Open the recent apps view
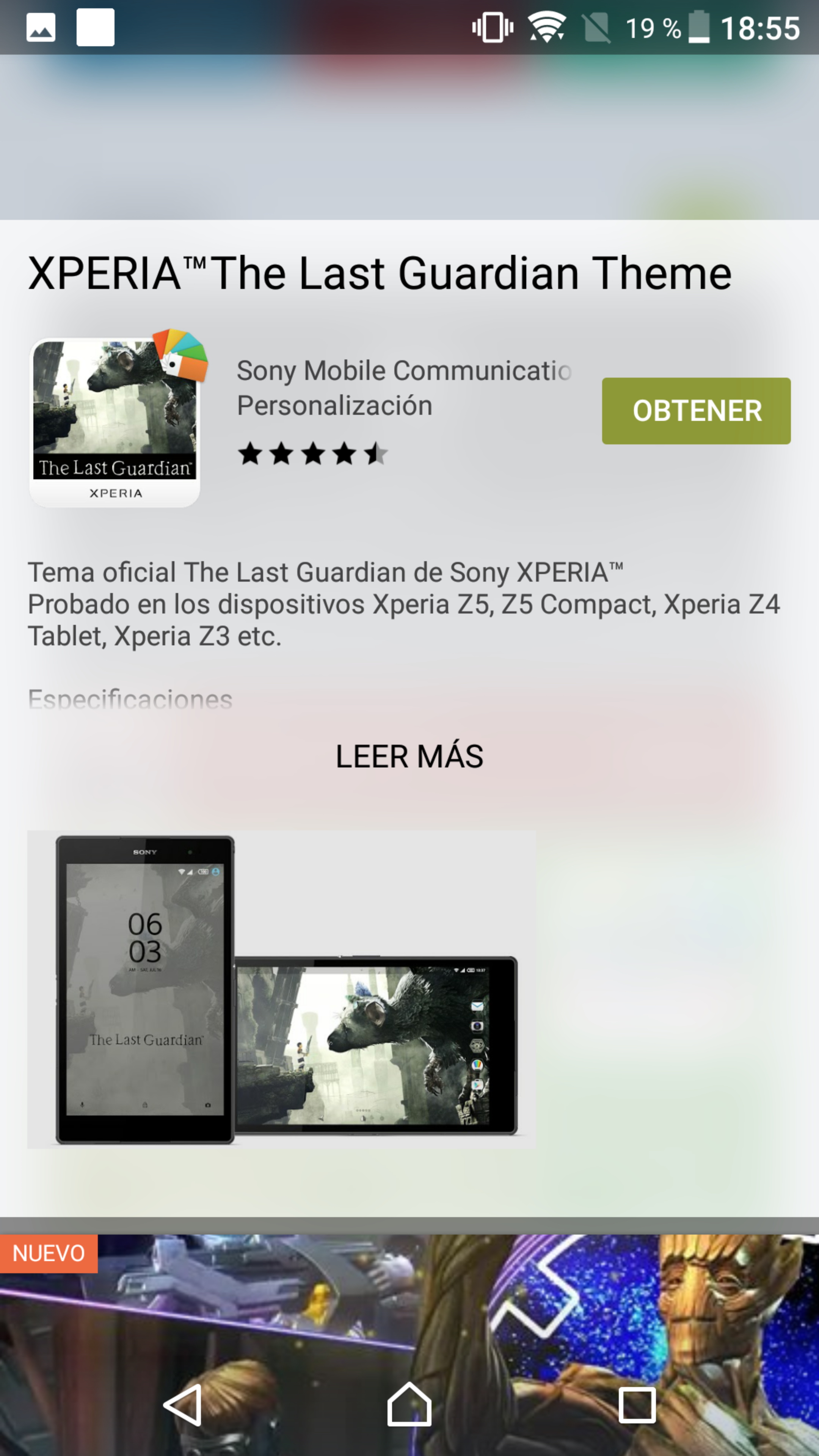 coord(637,1405)
